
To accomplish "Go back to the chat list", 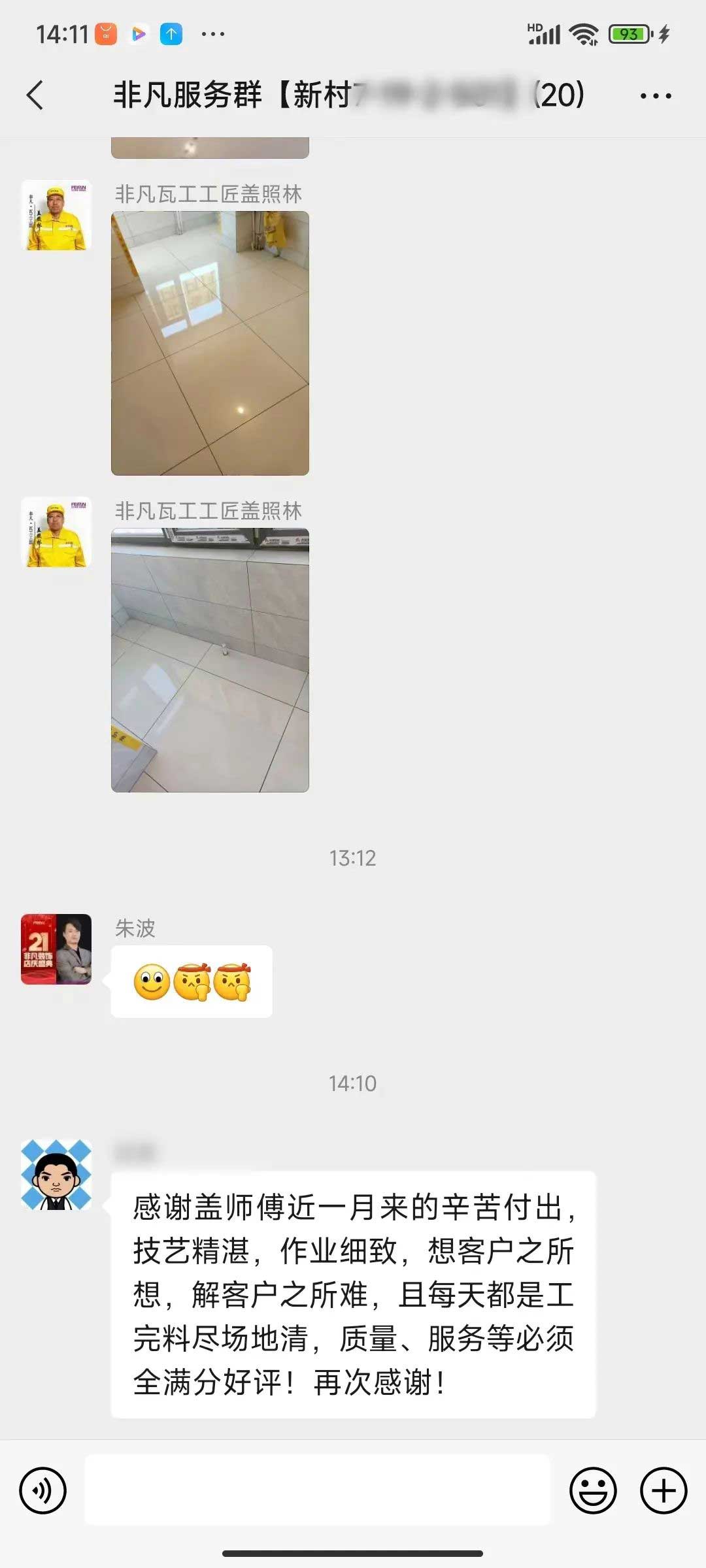I will [x=35, y=95].
